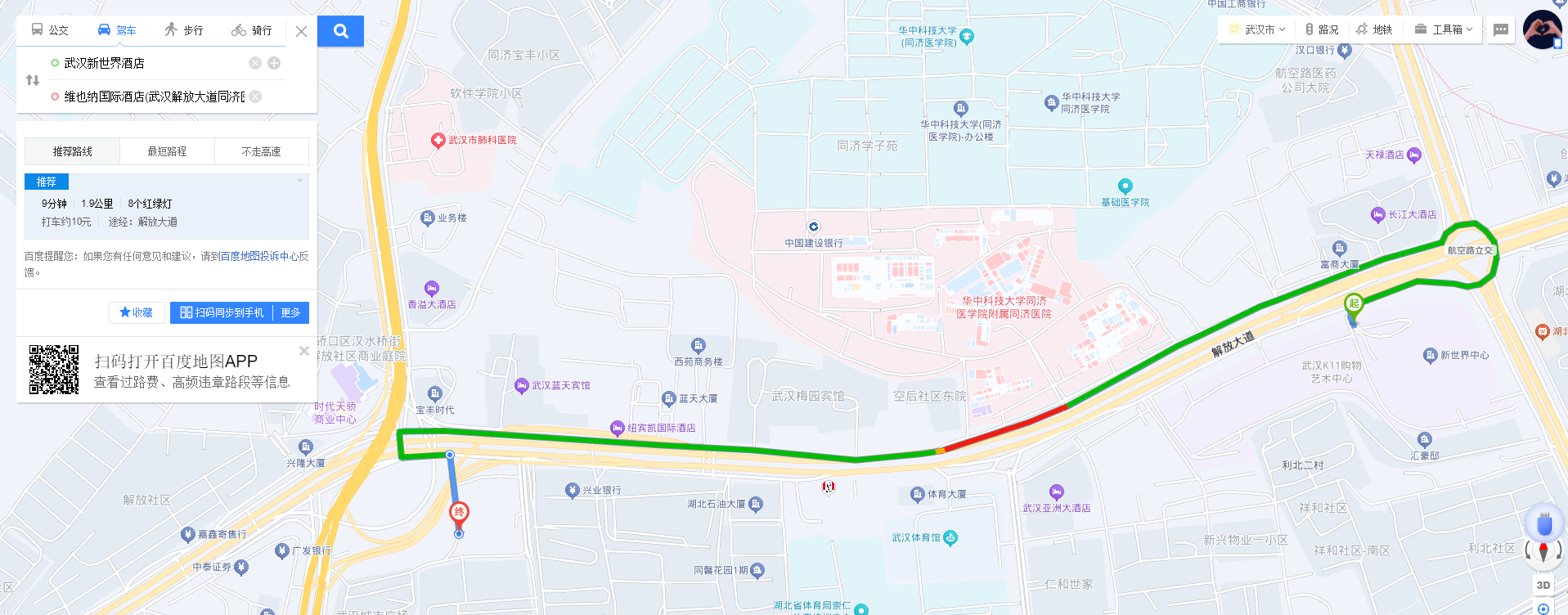Toggle the 路况 traffic layer

(x=1322, y=29)
